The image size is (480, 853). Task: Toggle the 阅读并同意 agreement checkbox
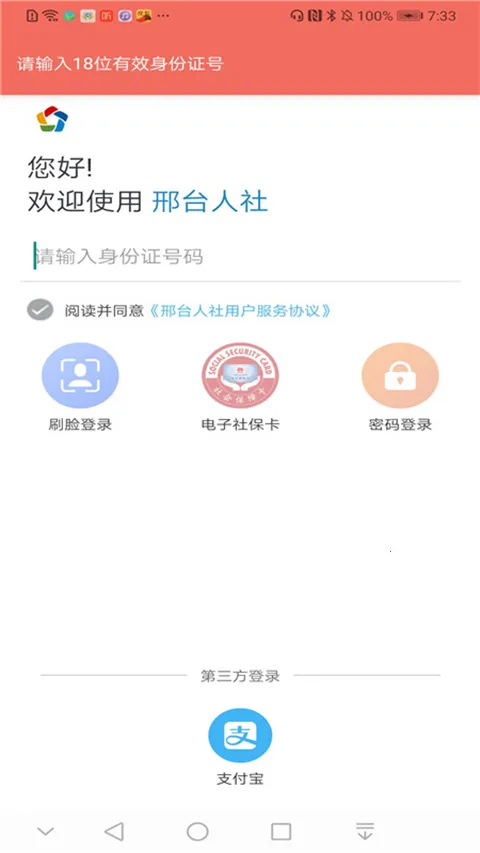pos(40,310)
